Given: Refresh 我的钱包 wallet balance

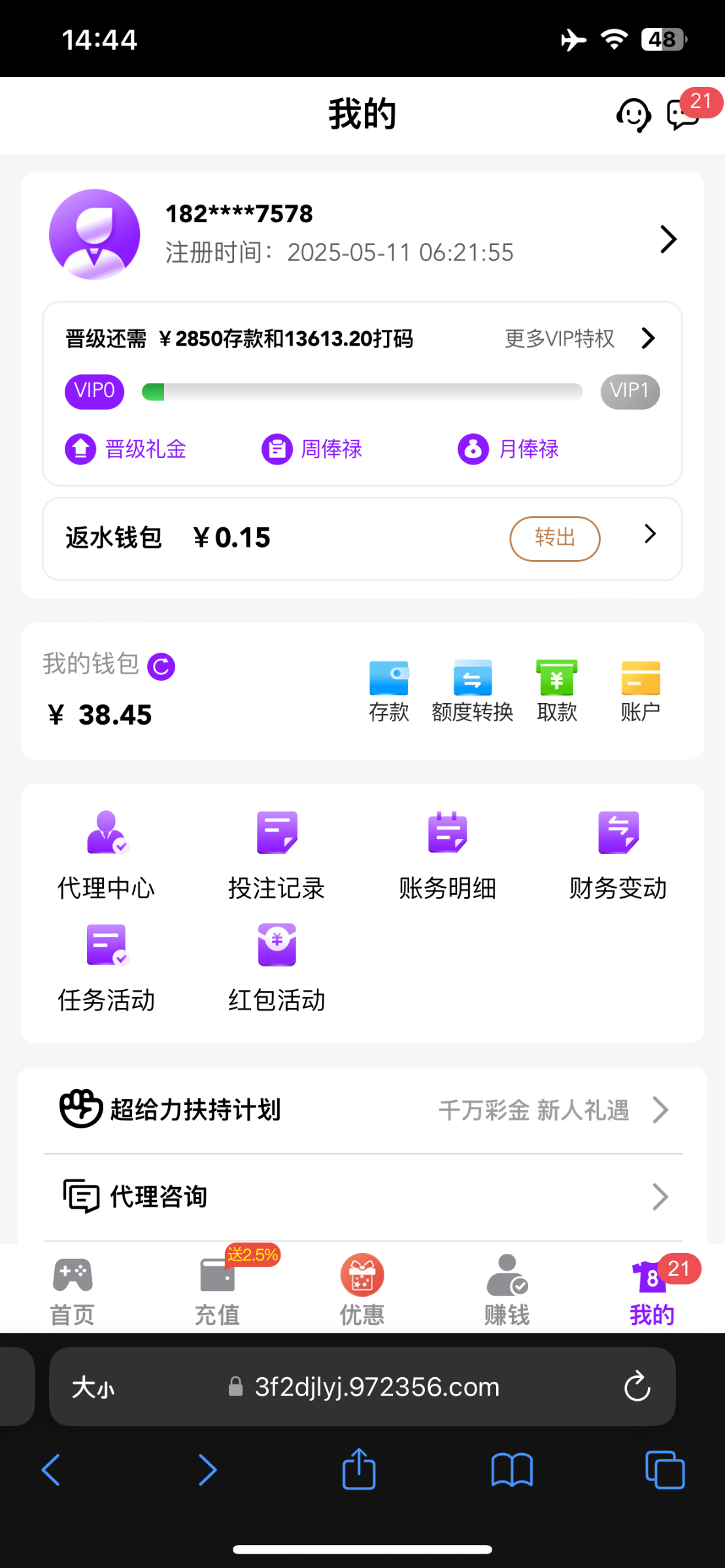Looking at the screenshot, I should point(160,665).
